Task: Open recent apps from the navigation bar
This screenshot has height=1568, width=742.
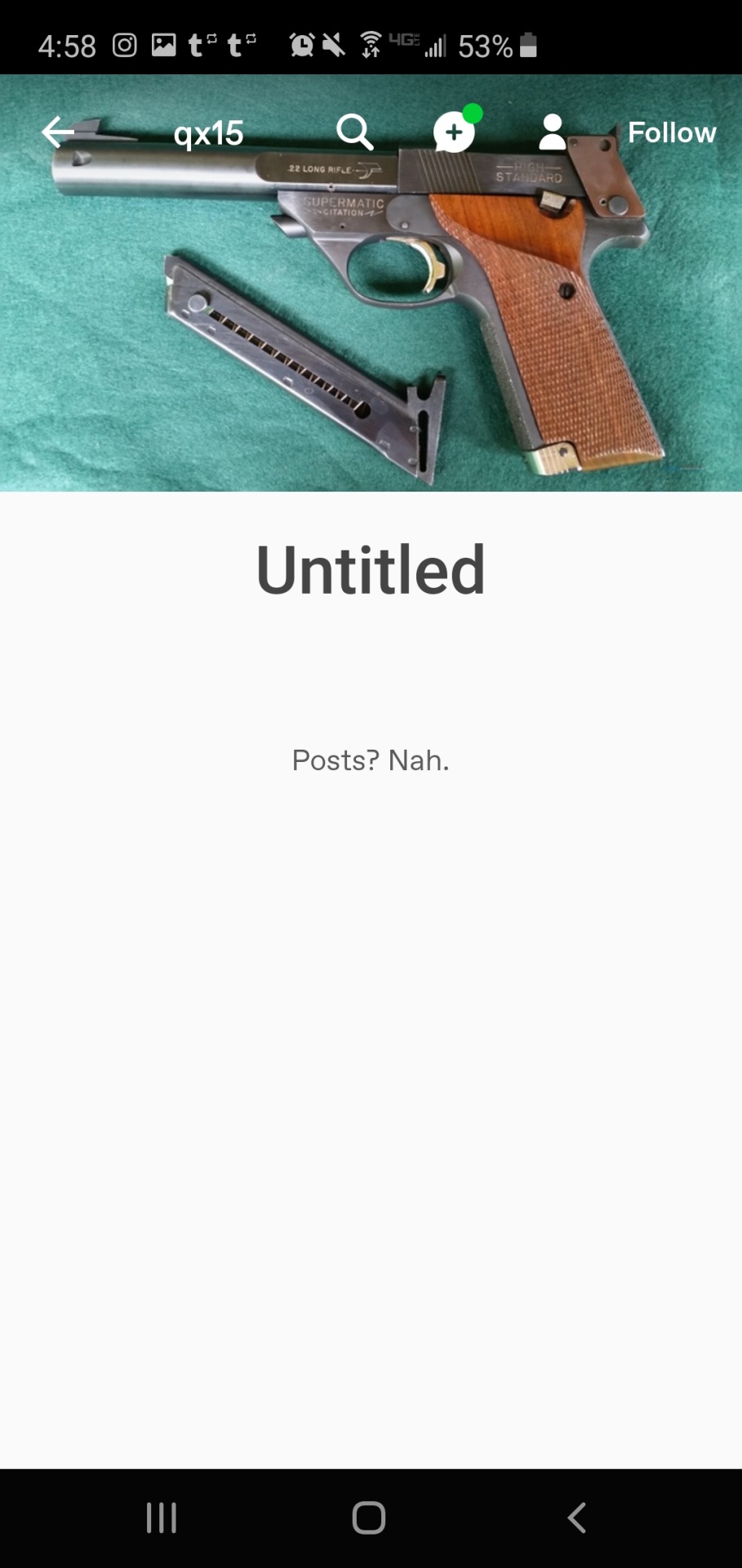Action: (x=161, y=1517)
